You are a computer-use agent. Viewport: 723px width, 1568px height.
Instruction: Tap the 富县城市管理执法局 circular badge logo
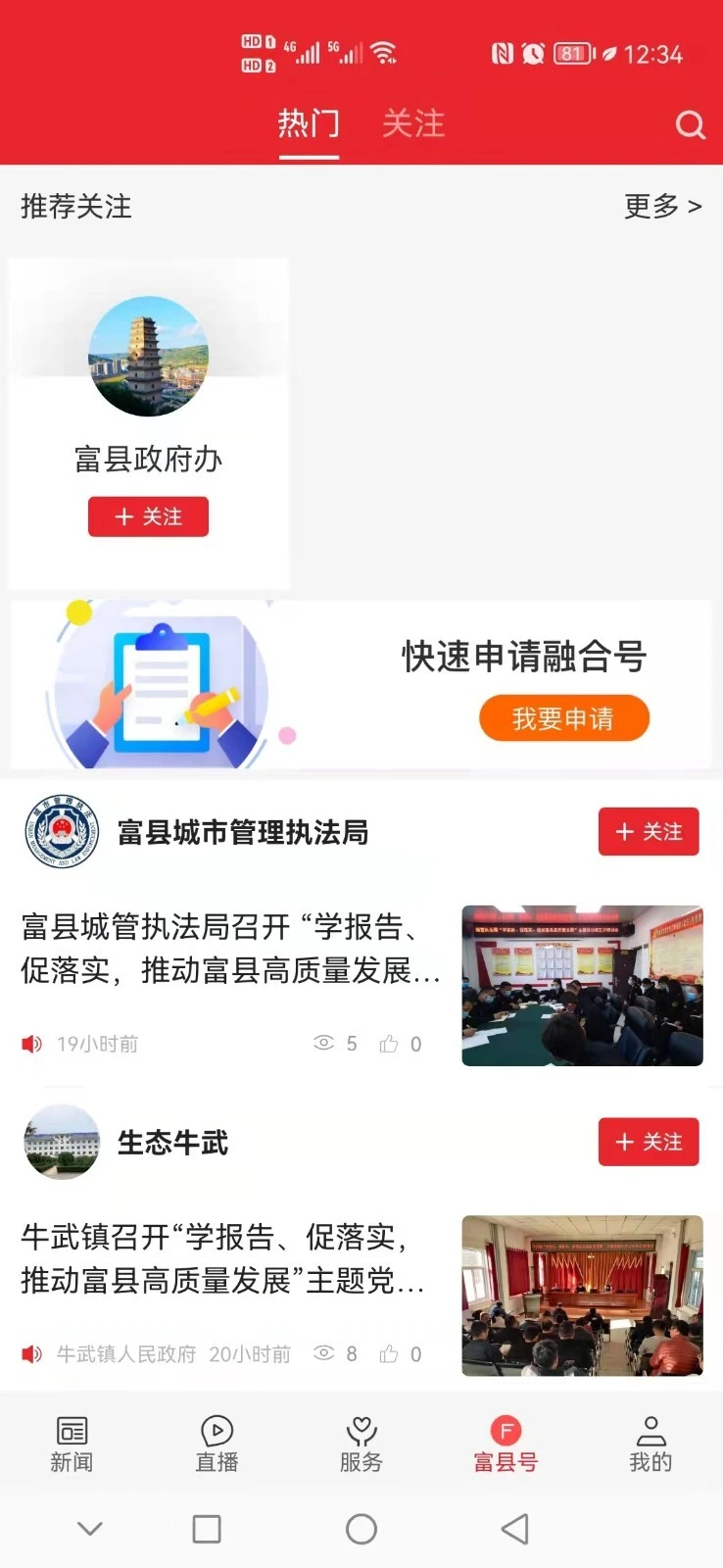point(61,832)
